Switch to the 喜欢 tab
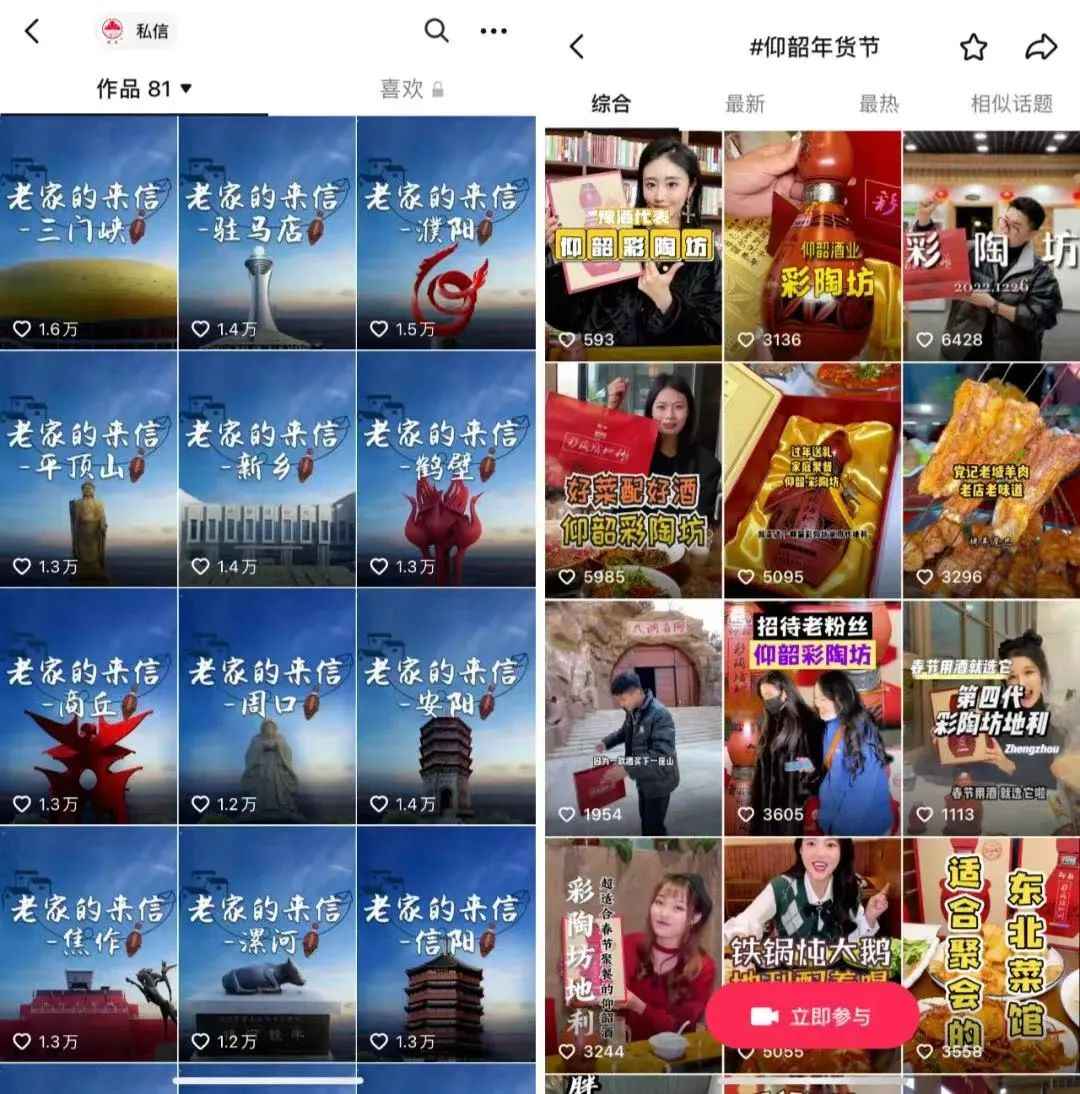 [x=410, y=89]
